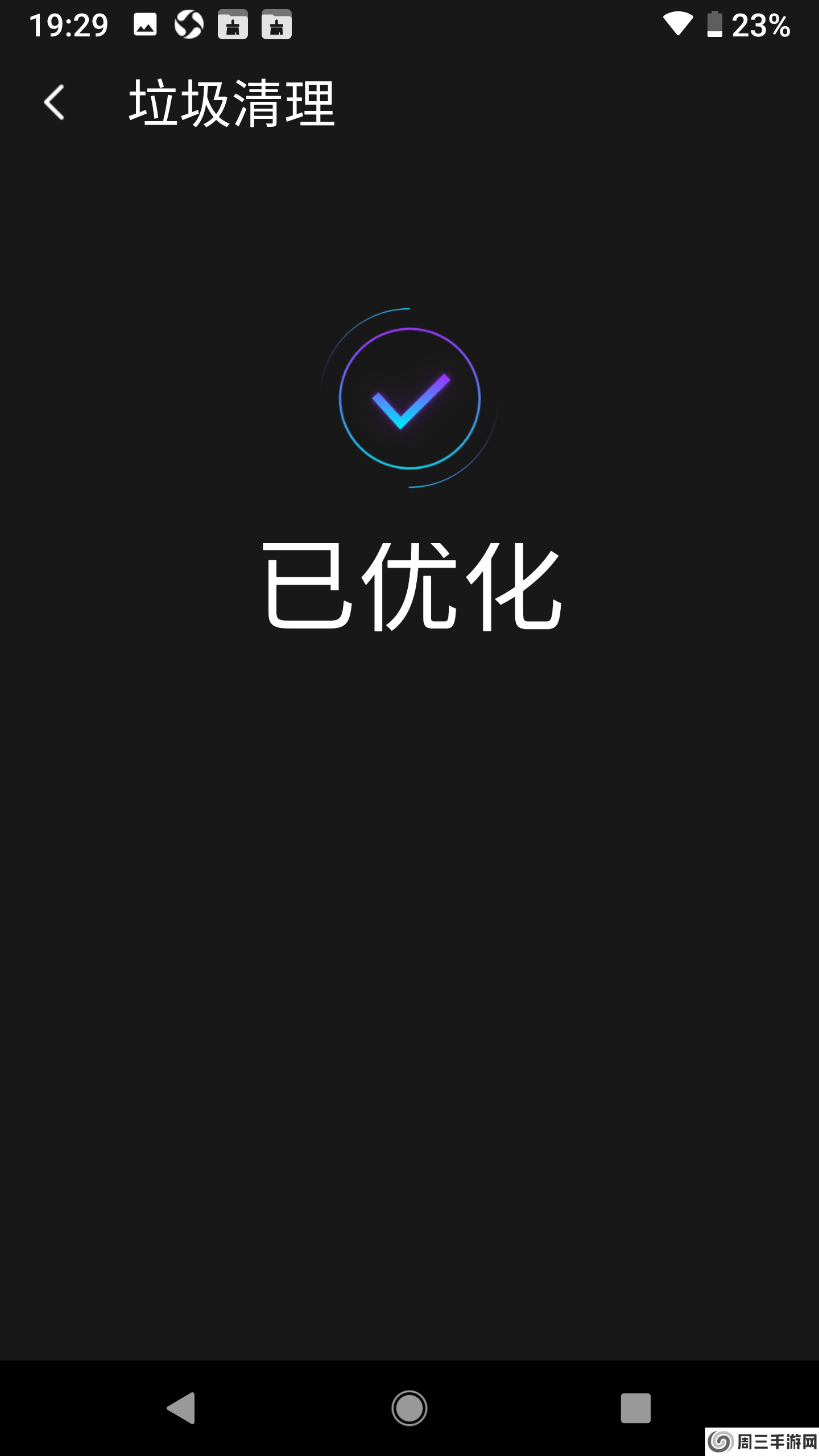Tap the glowing checkmark circle graphic
Viewport: 819px width, 1456px height.
pos(409,398)
